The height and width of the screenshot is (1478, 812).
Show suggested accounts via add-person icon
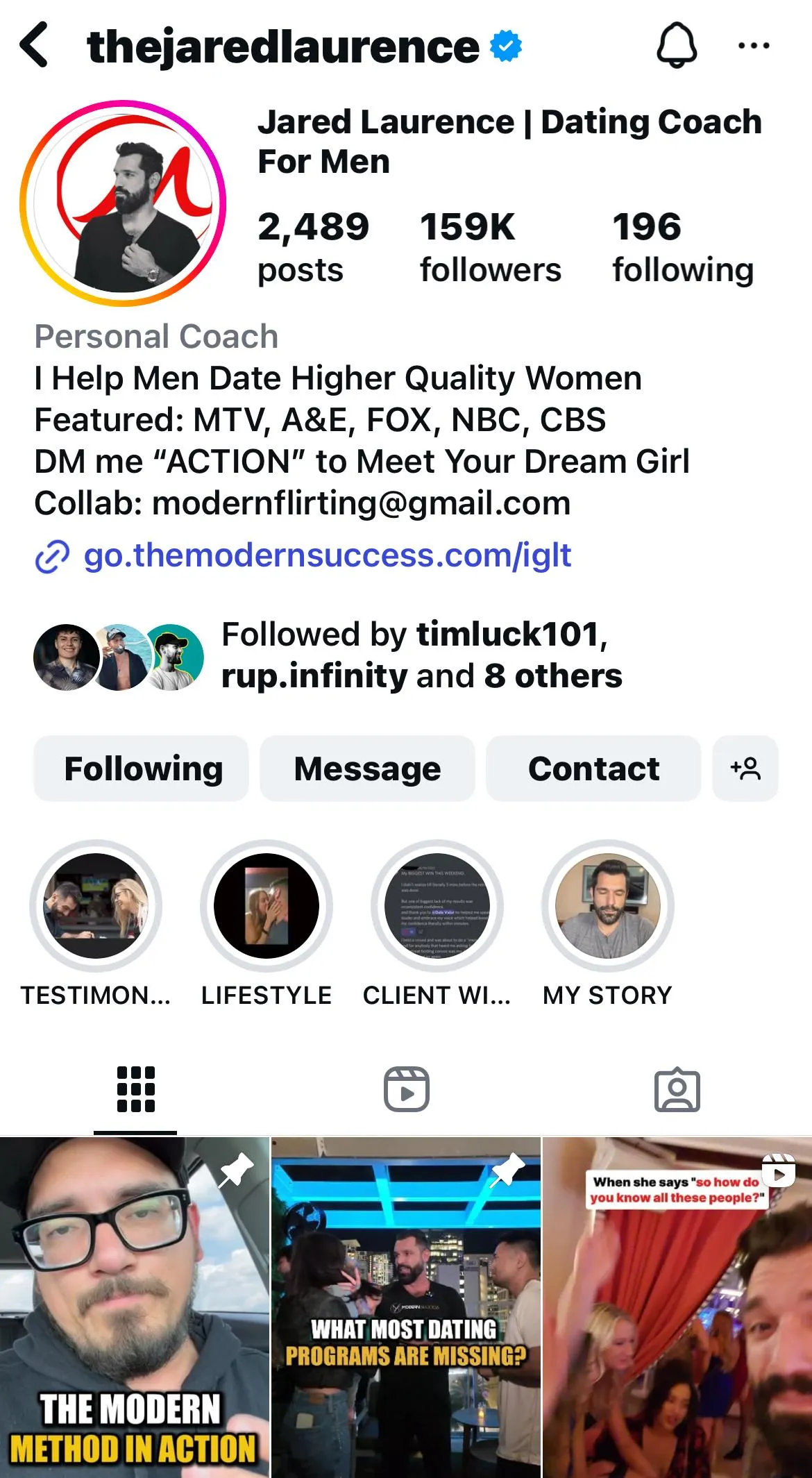[x=745, y=769]
